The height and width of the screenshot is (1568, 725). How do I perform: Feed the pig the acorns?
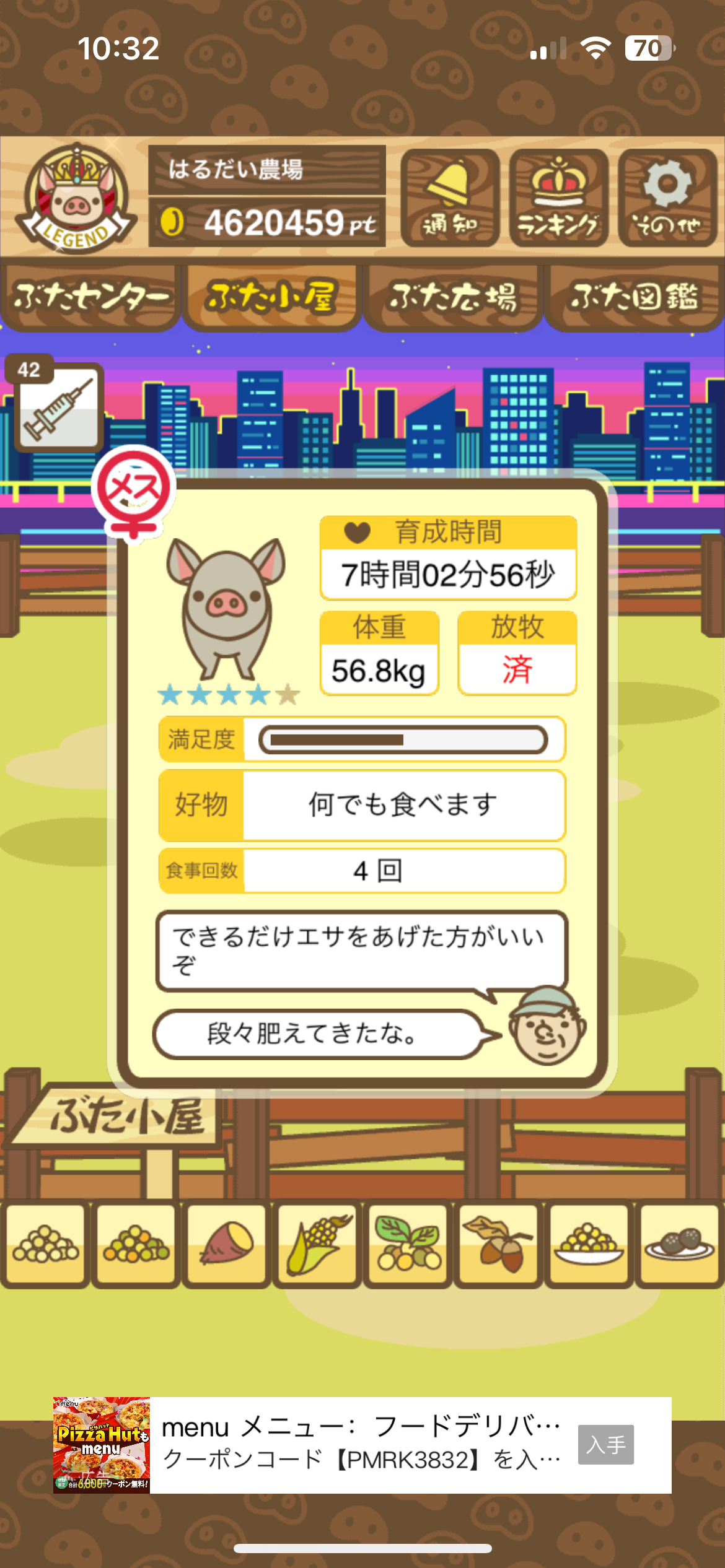[x=498, y=1245]
